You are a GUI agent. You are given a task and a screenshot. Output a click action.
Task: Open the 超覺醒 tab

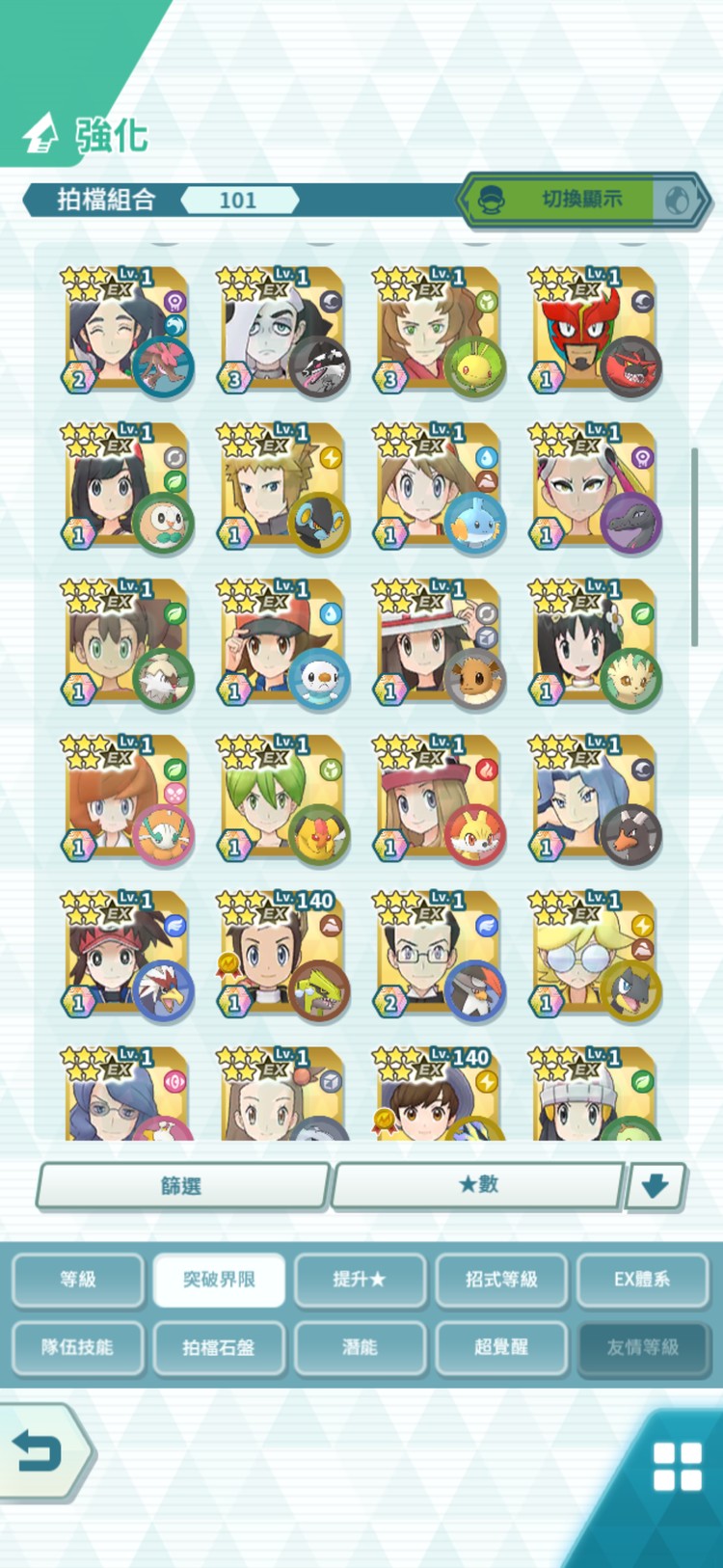(501, 1347)
